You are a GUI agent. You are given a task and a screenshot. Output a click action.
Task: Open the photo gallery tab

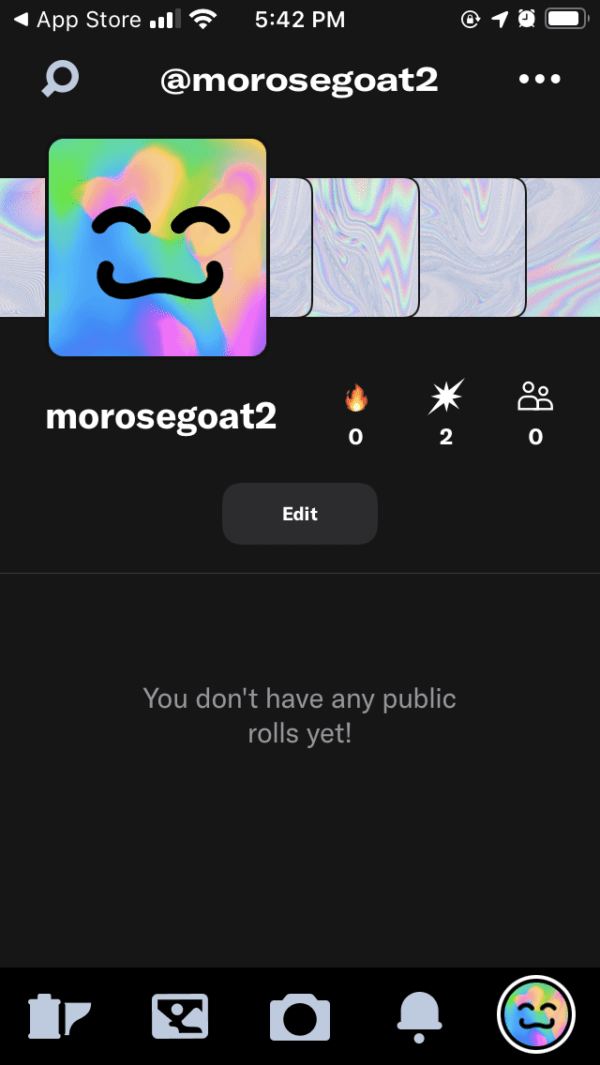pos(180,1017)
